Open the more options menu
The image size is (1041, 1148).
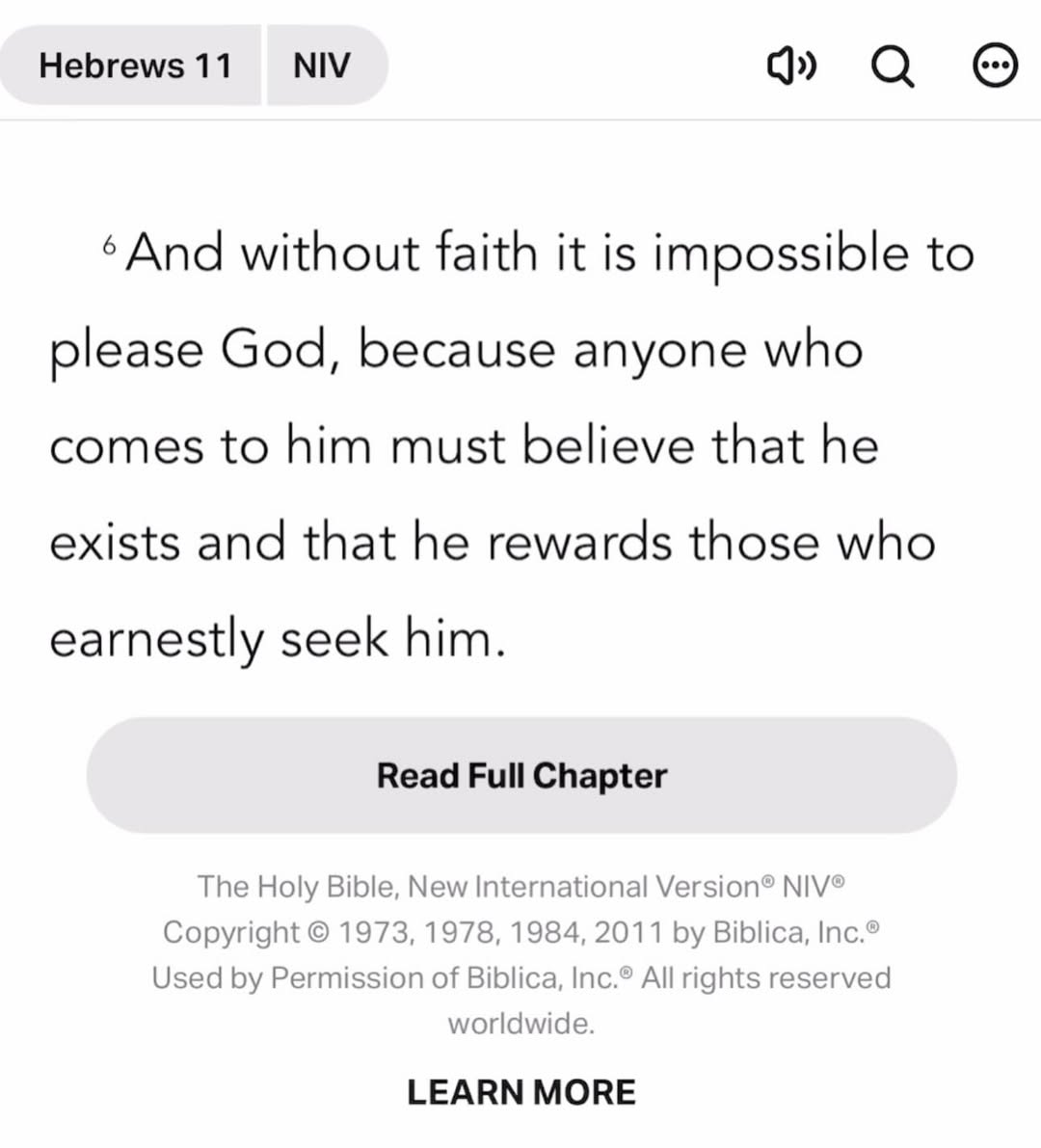coord(994,67)
